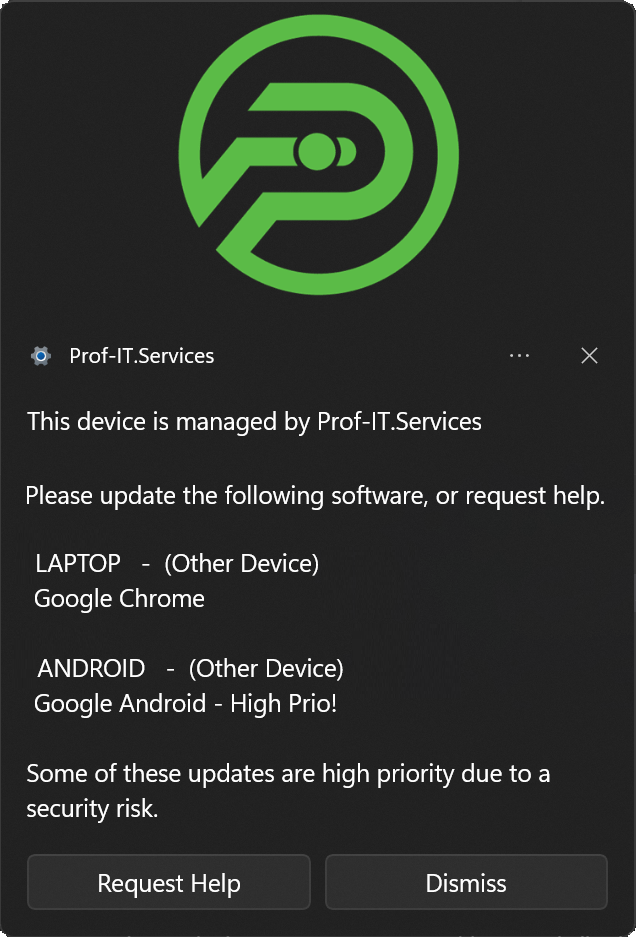
Task: Dismiss the software update notice
Action: [466, 883]
